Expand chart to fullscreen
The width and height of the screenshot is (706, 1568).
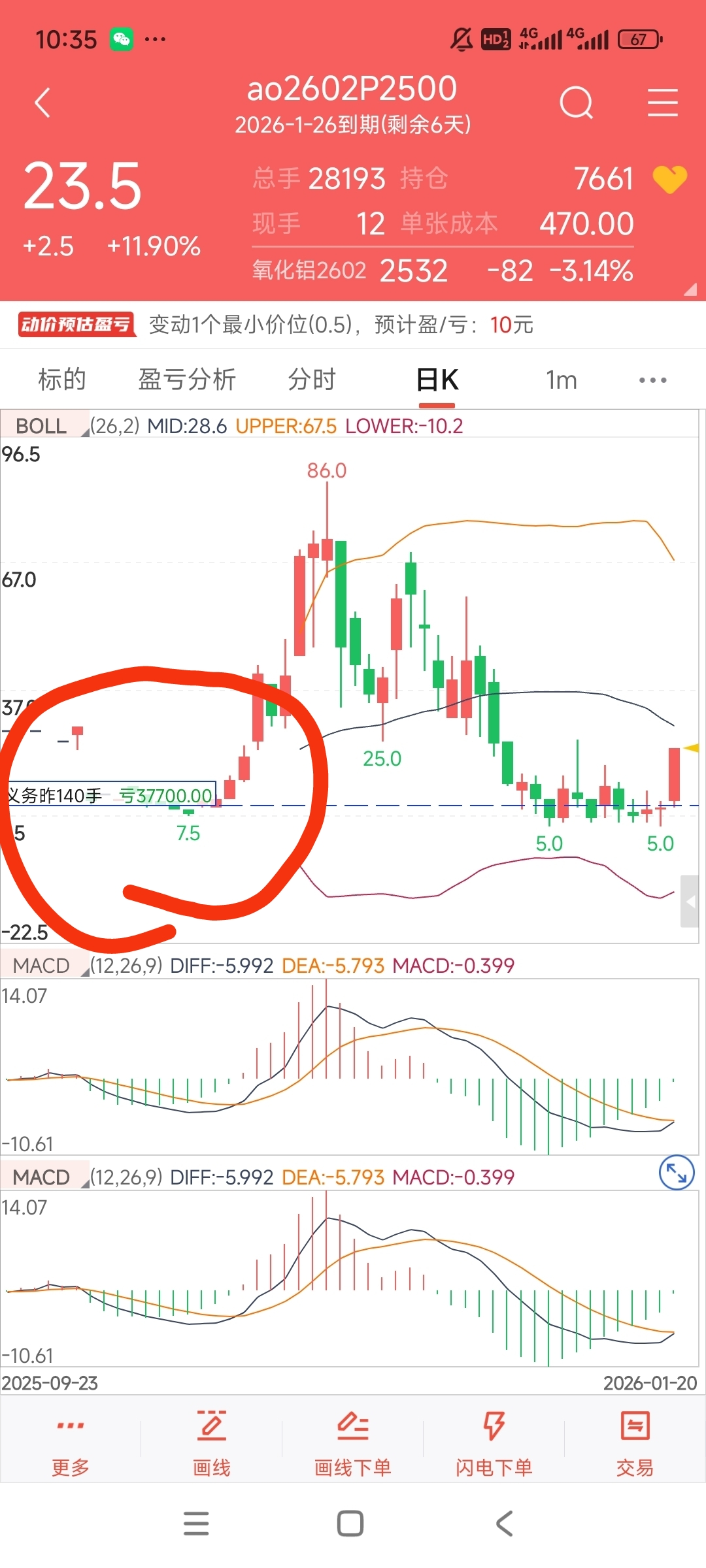pyautogui.click(x=676, y=1173)
